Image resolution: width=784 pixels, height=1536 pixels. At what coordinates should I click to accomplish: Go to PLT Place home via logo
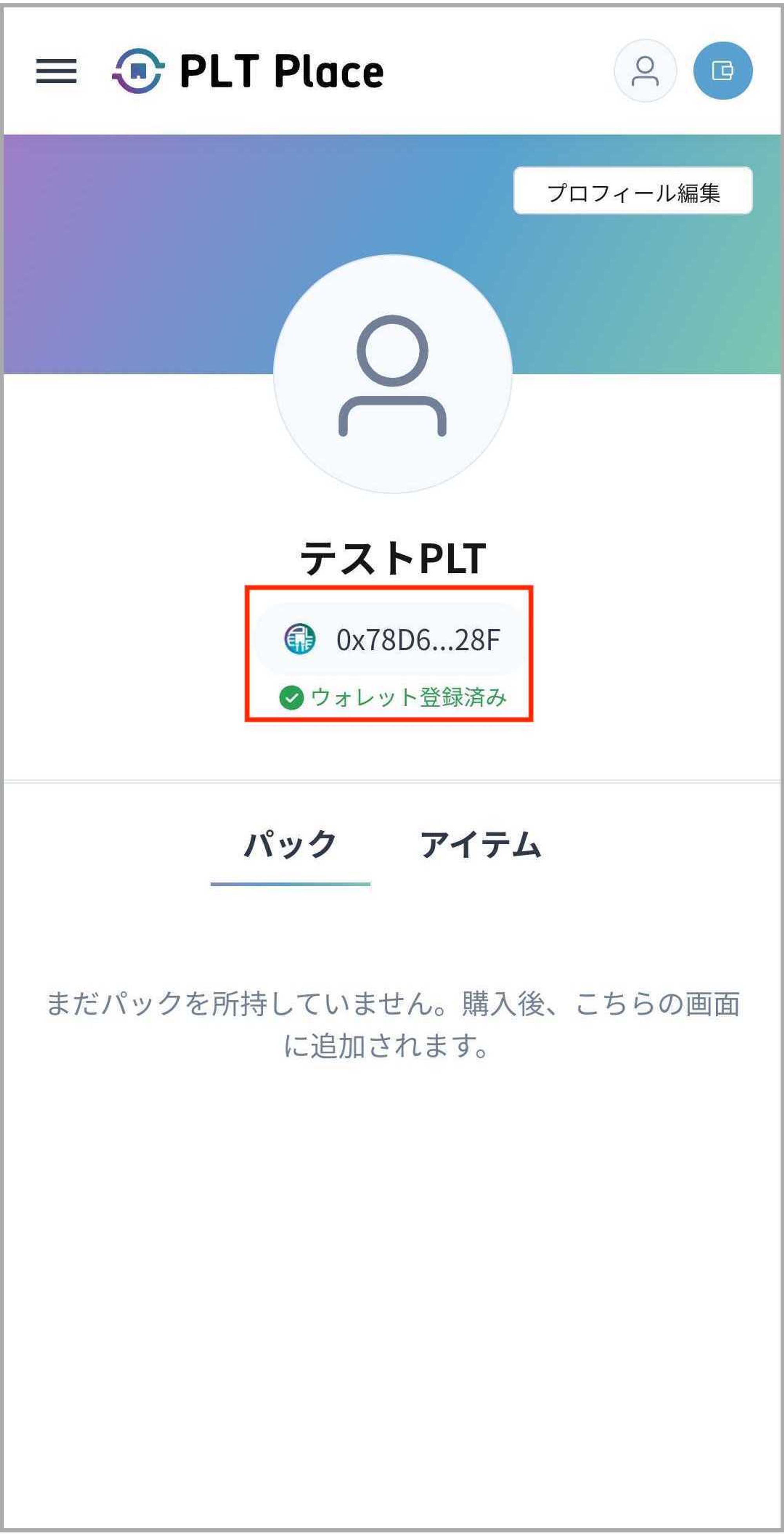(x=248, y=71)
